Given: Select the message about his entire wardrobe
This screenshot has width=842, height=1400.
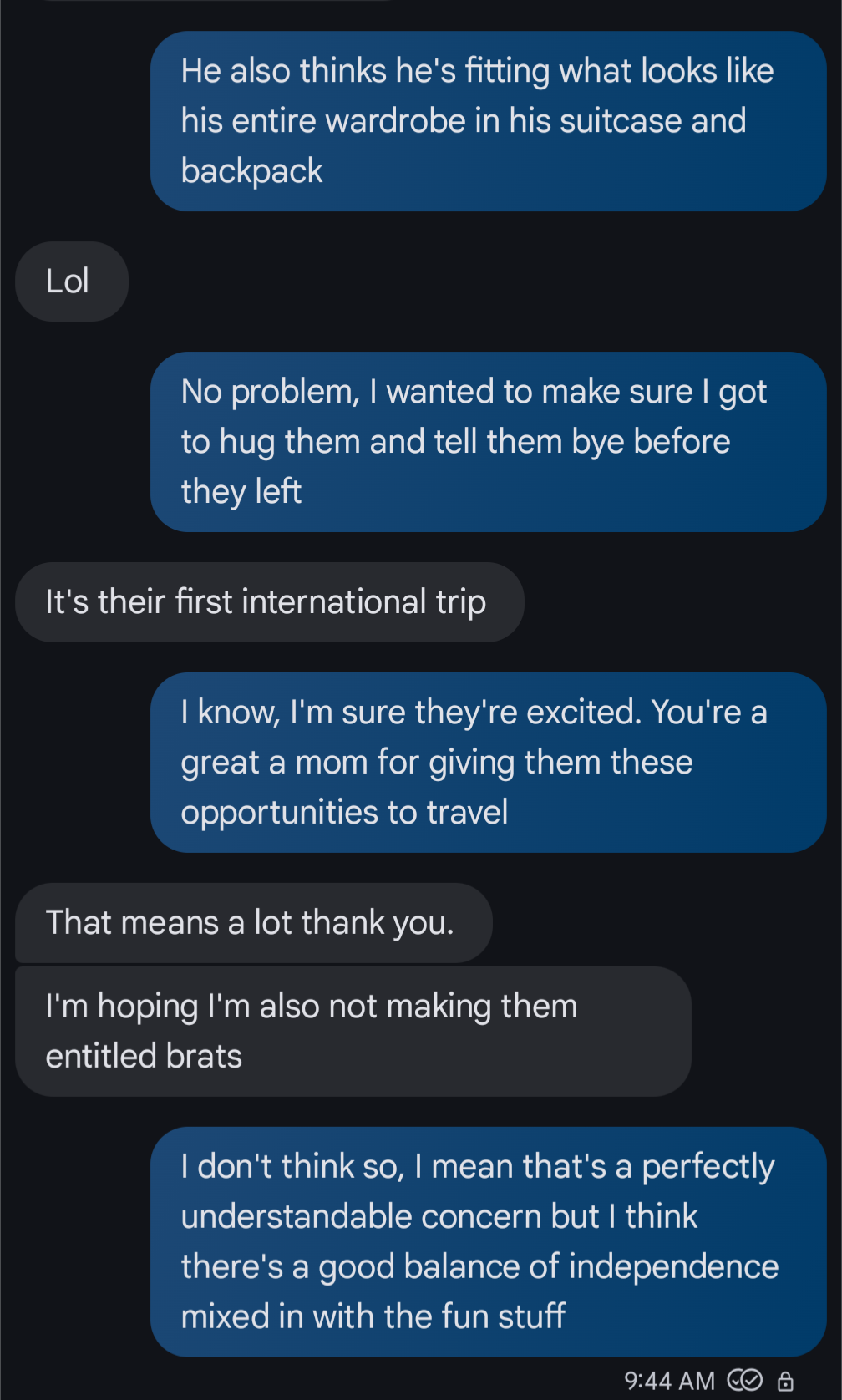Looking at the screenshot, I should point(488,121).
